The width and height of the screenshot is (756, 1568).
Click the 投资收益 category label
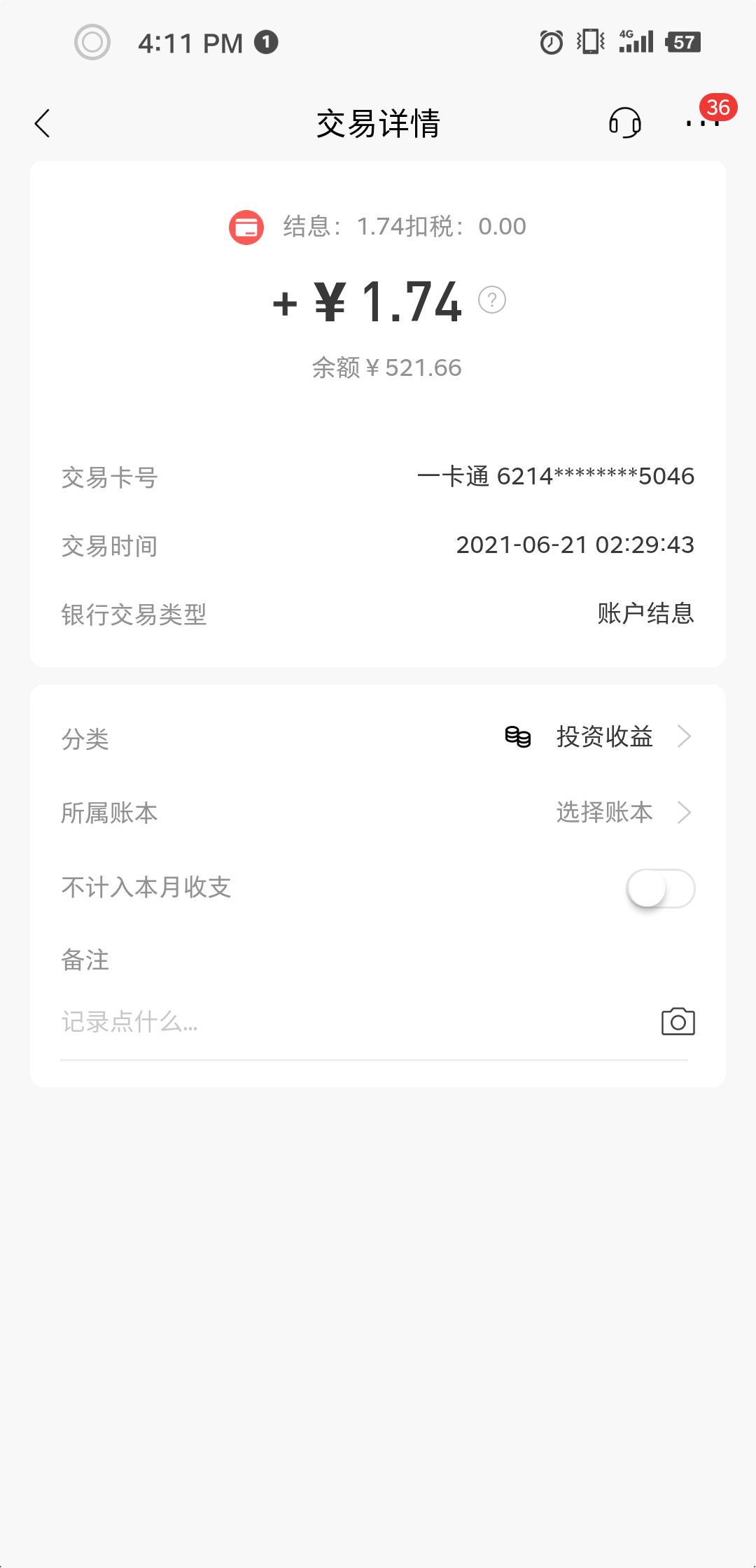605,736
